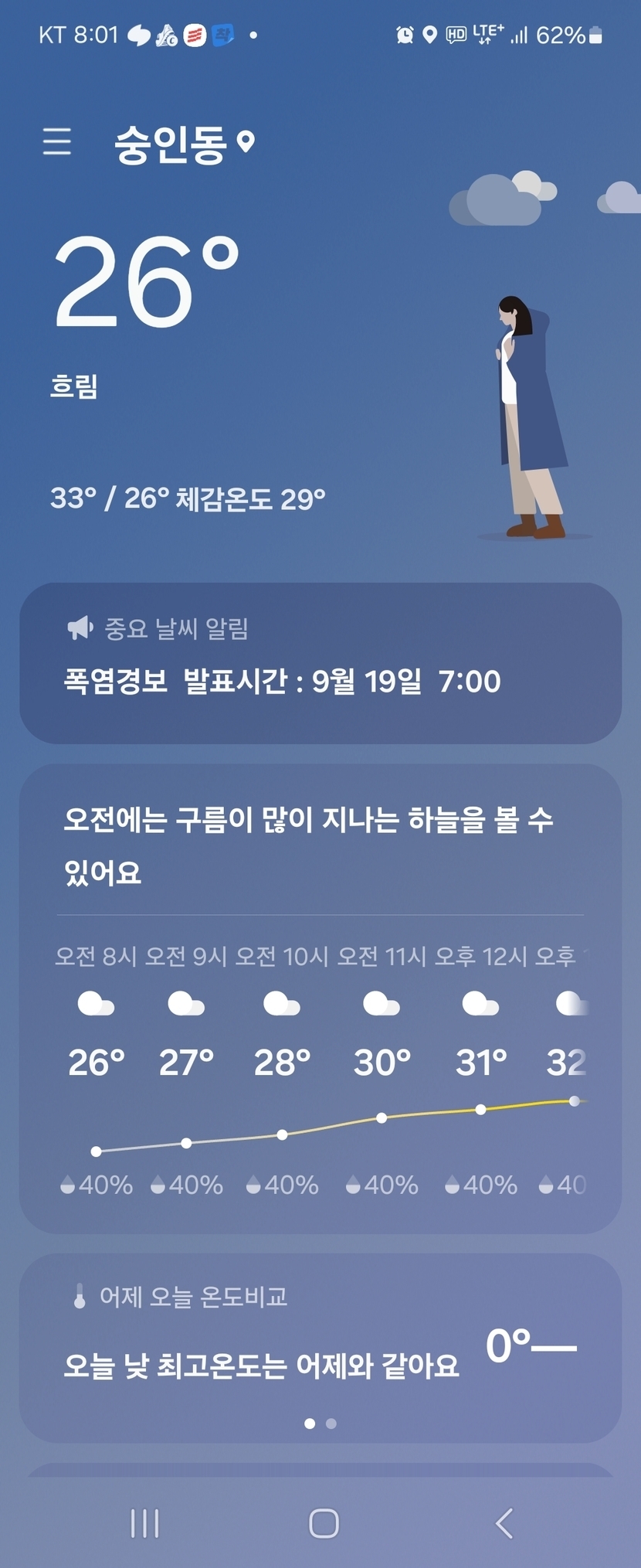Open the hourly forecast card
Image resolution: width=641 pixels, height=1568 pixels.
coord(320,998)
